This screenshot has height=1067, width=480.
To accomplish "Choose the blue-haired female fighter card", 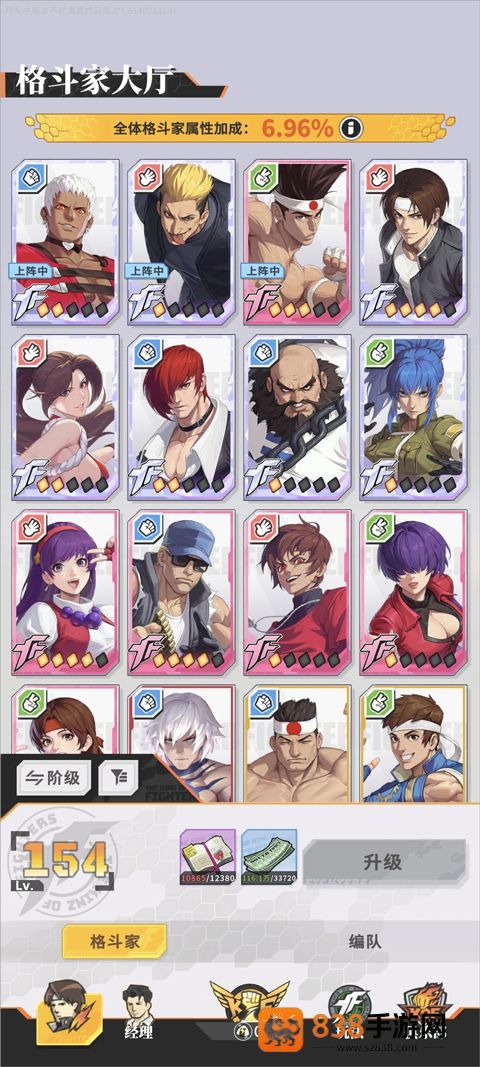I will tap(414, 416).
